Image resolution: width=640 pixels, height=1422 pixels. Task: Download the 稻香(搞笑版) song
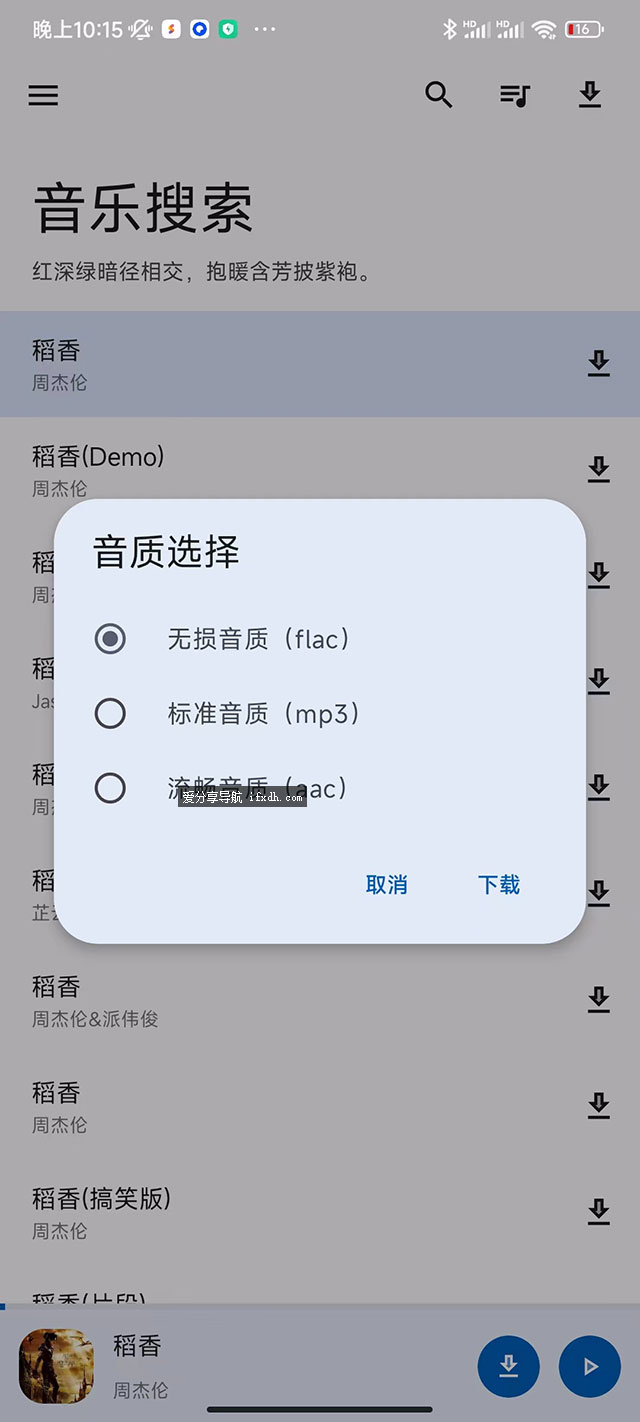pos(598,1211)
